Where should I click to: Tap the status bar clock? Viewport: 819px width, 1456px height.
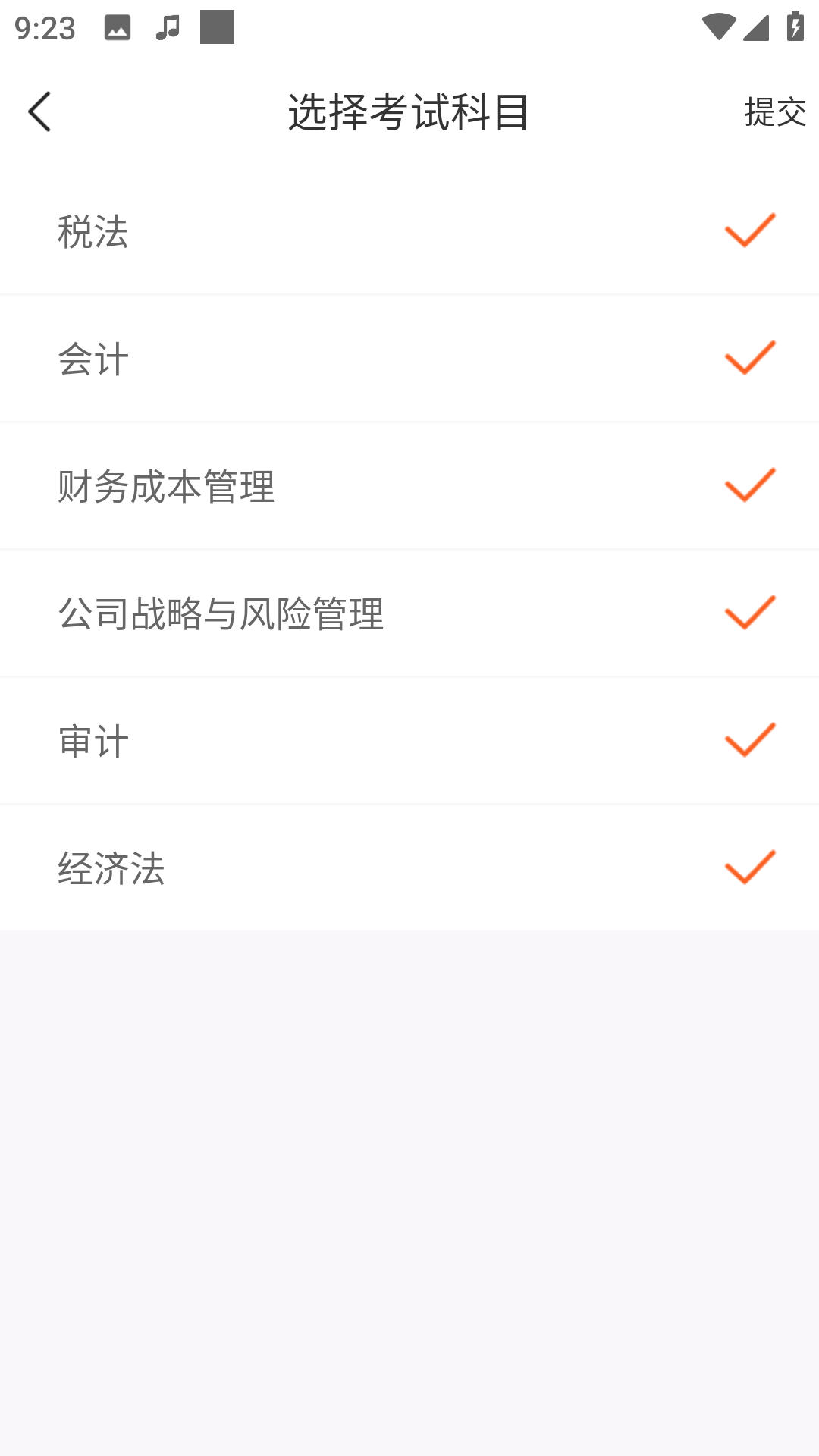pos(43,27)
